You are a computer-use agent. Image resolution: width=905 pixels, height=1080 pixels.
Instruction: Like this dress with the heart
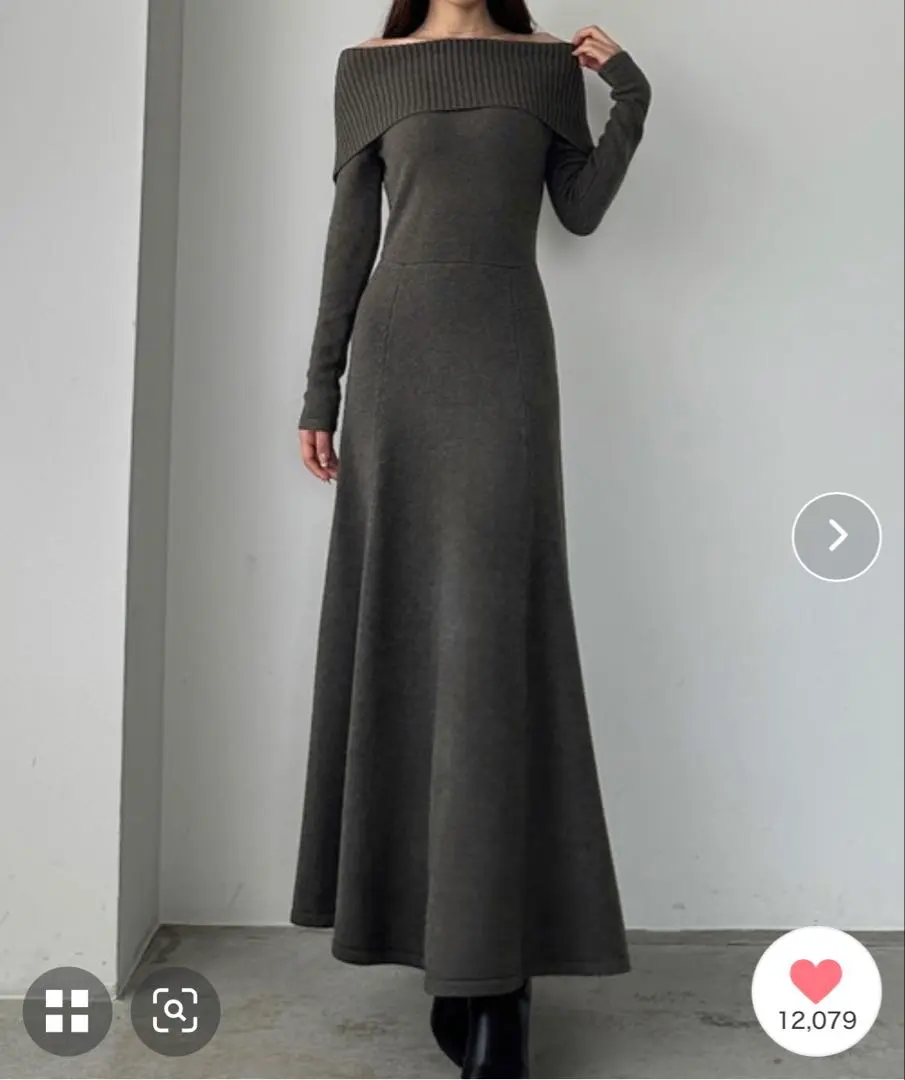click(x=816, y=981)
